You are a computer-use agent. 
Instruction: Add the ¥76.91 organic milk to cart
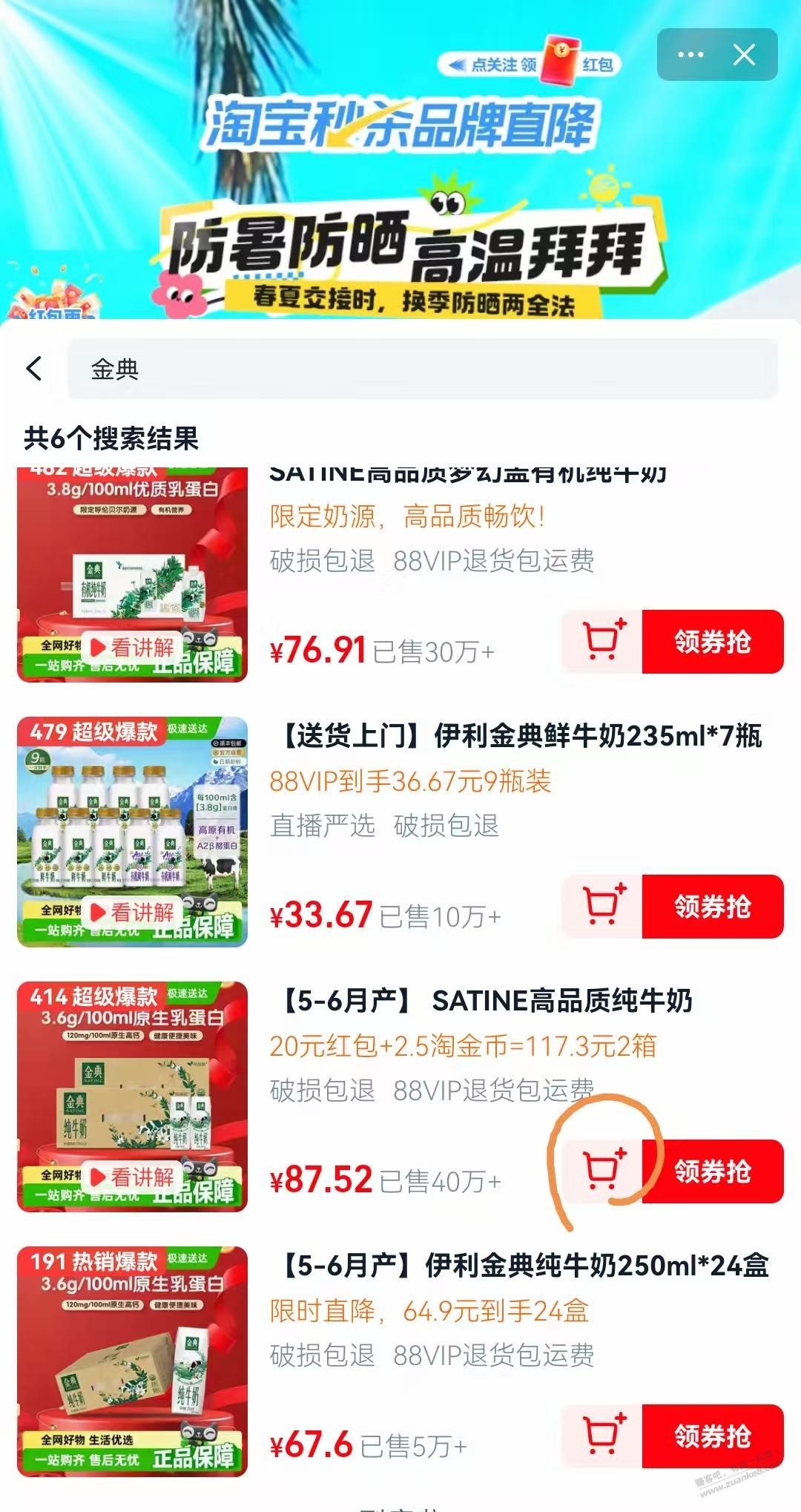(602, 642)
